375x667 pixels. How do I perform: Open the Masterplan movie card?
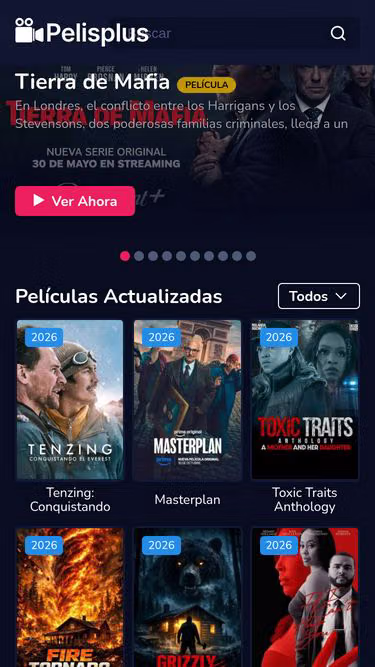188,414
